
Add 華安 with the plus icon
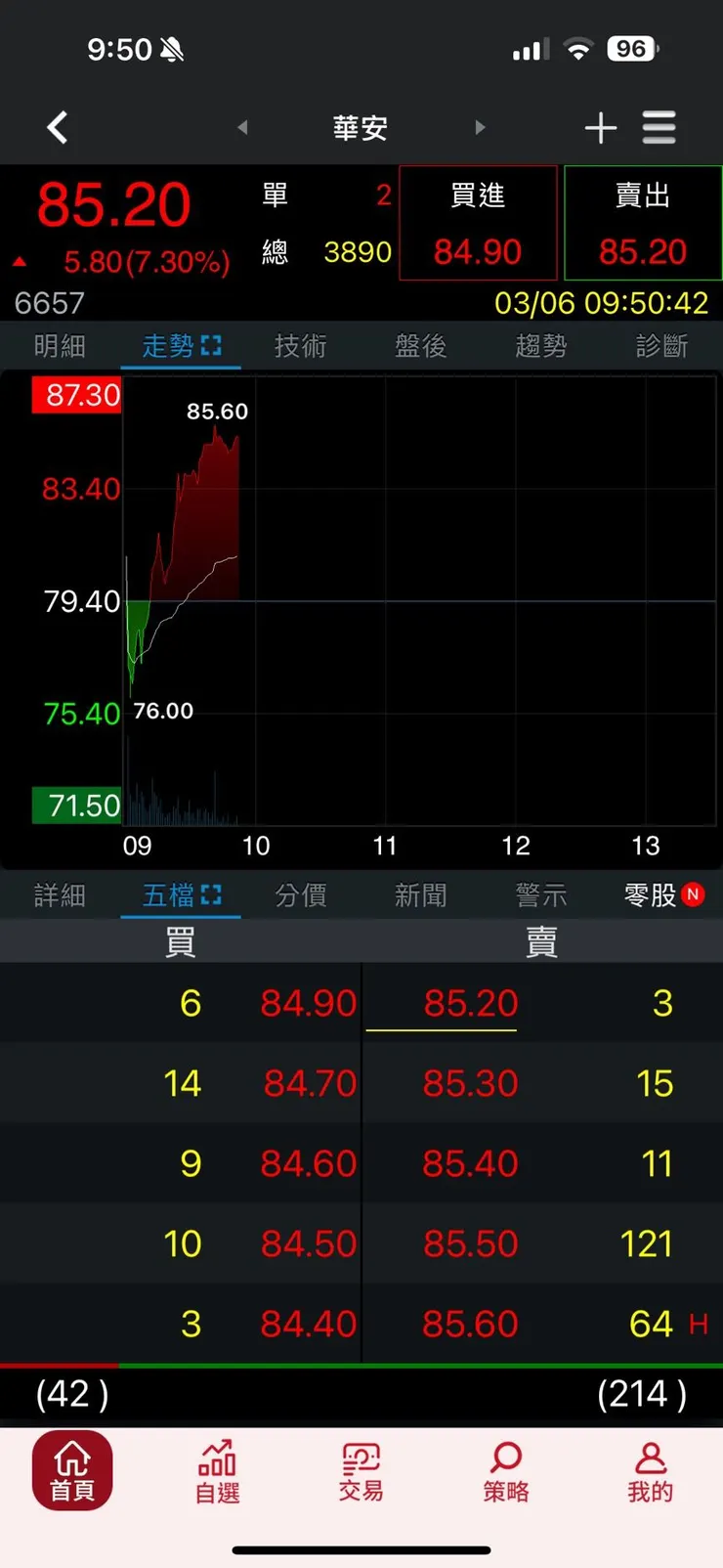pyautogui.click(x=600, y=128)
